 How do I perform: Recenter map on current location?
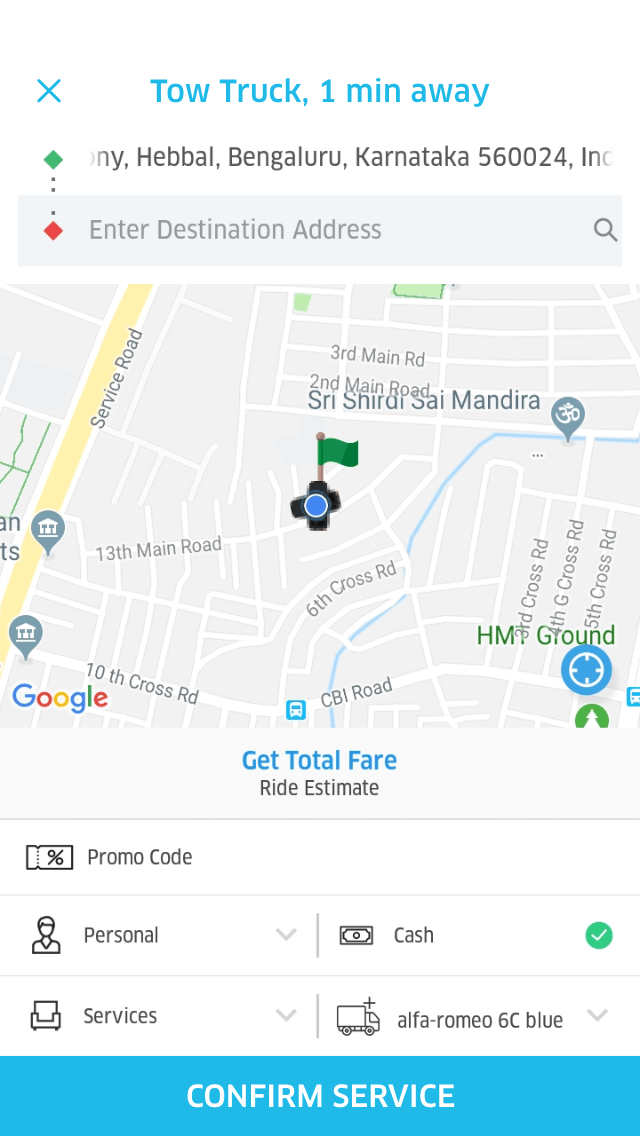586,670
